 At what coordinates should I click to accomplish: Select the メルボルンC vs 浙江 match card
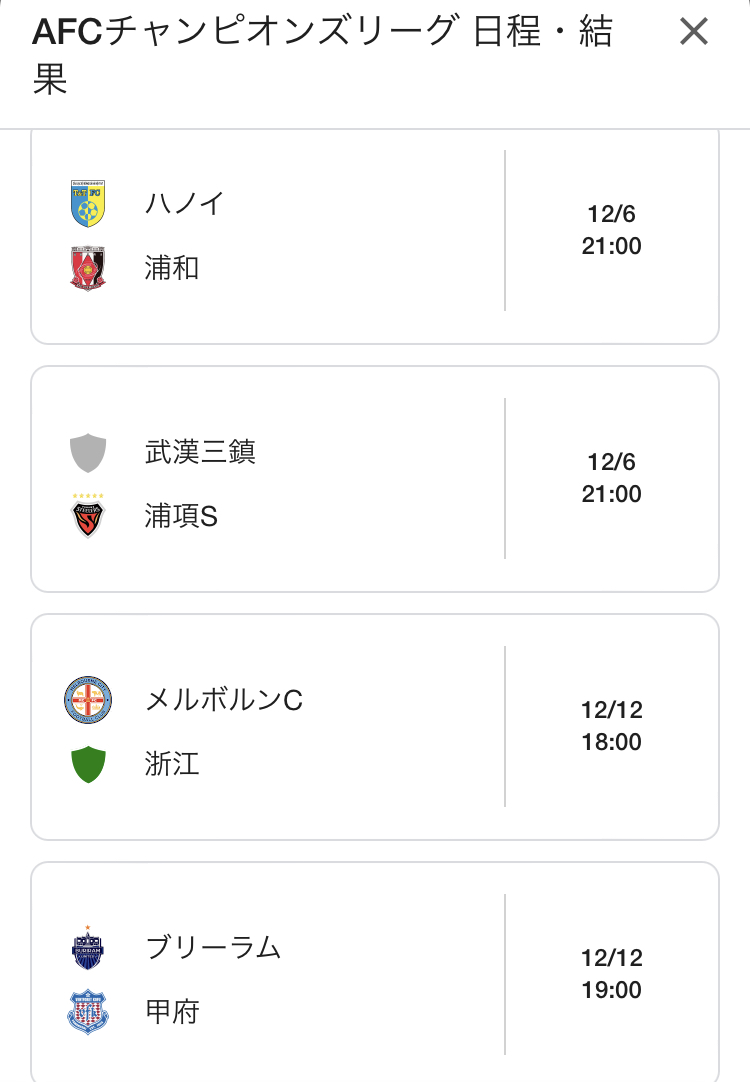tap(375, 727)
